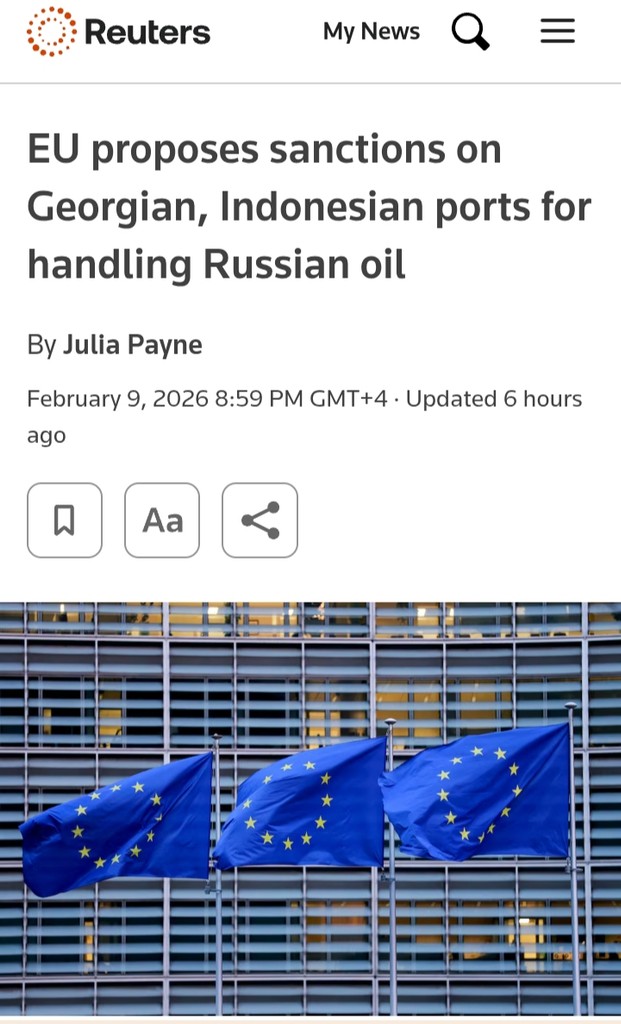View author Julia Payne's profile
Viewport: 621px width, 1024px height.
coord(132,345)
